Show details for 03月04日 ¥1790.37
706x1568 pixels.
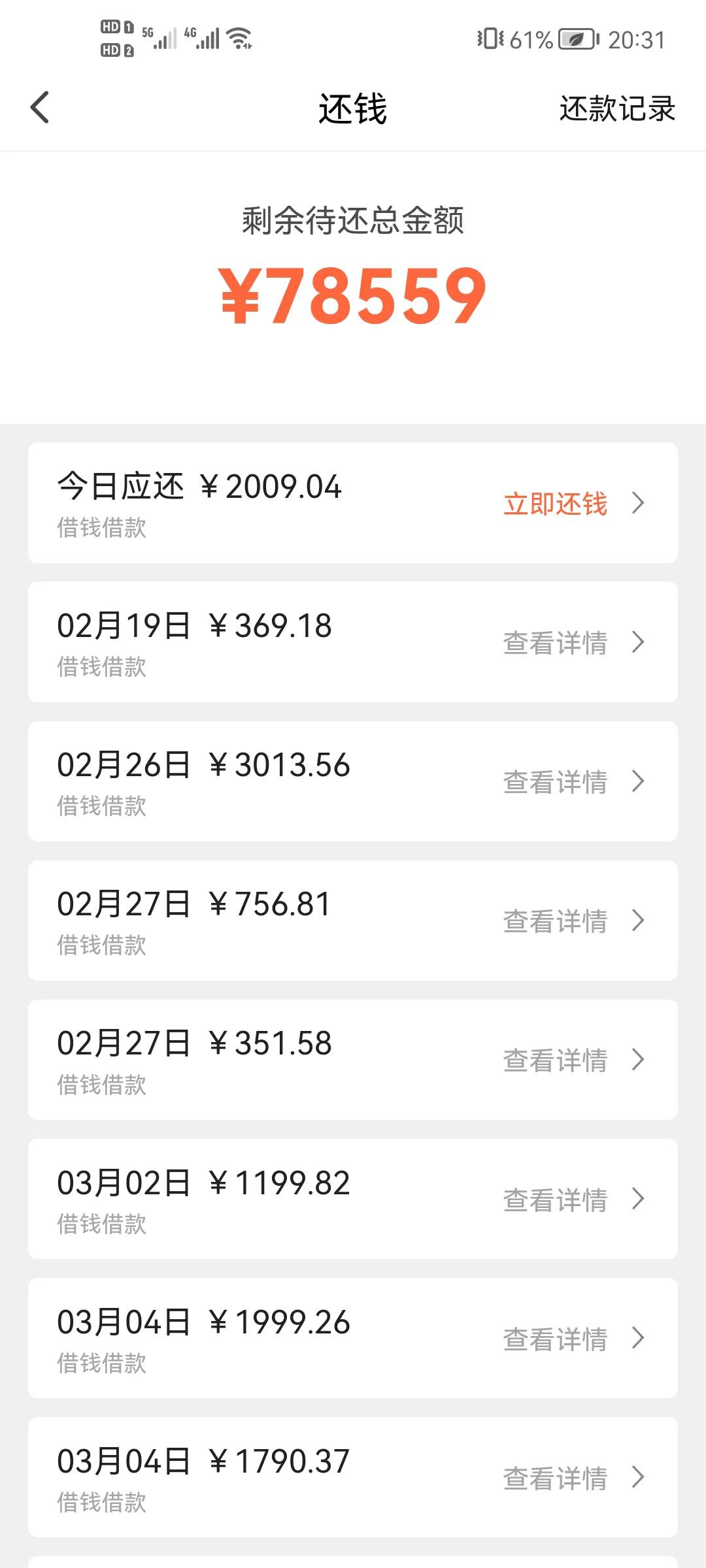[x=556, y=1478]
